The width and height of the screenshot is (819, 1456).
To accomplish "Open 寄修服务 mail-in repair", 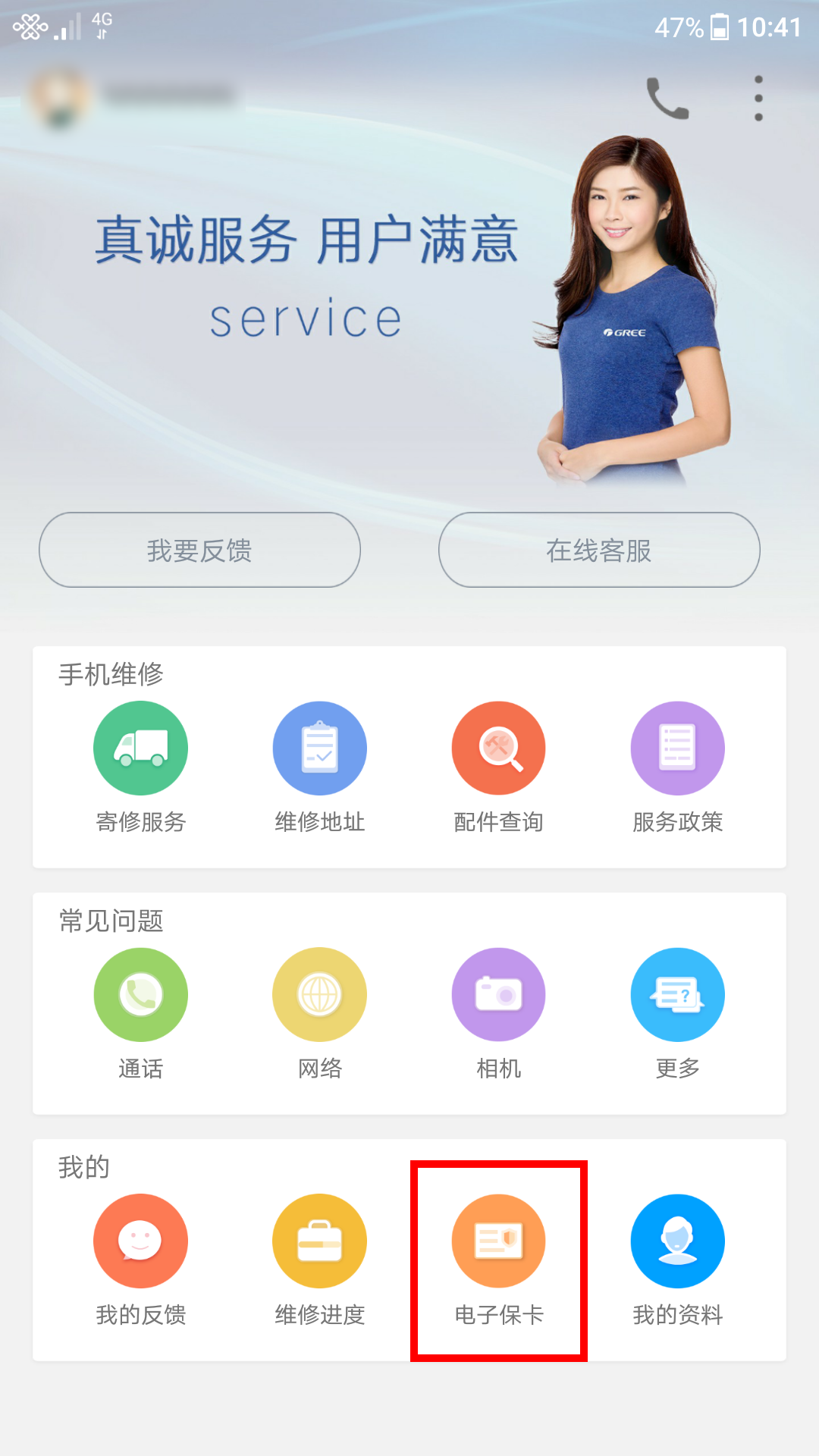I will [140, 767].
